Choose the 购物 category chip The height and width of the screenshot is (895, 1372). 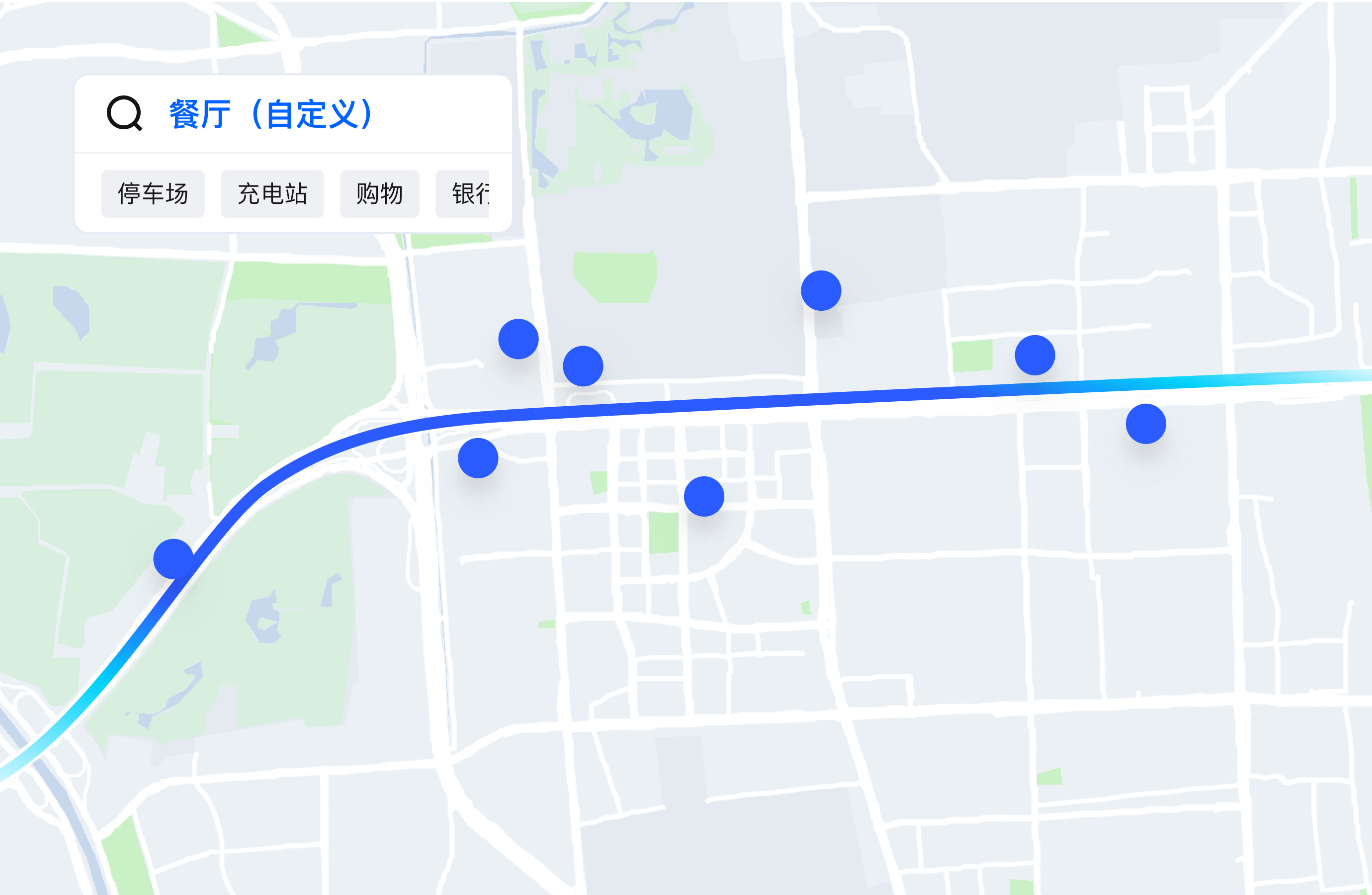[x=379, y=194]
